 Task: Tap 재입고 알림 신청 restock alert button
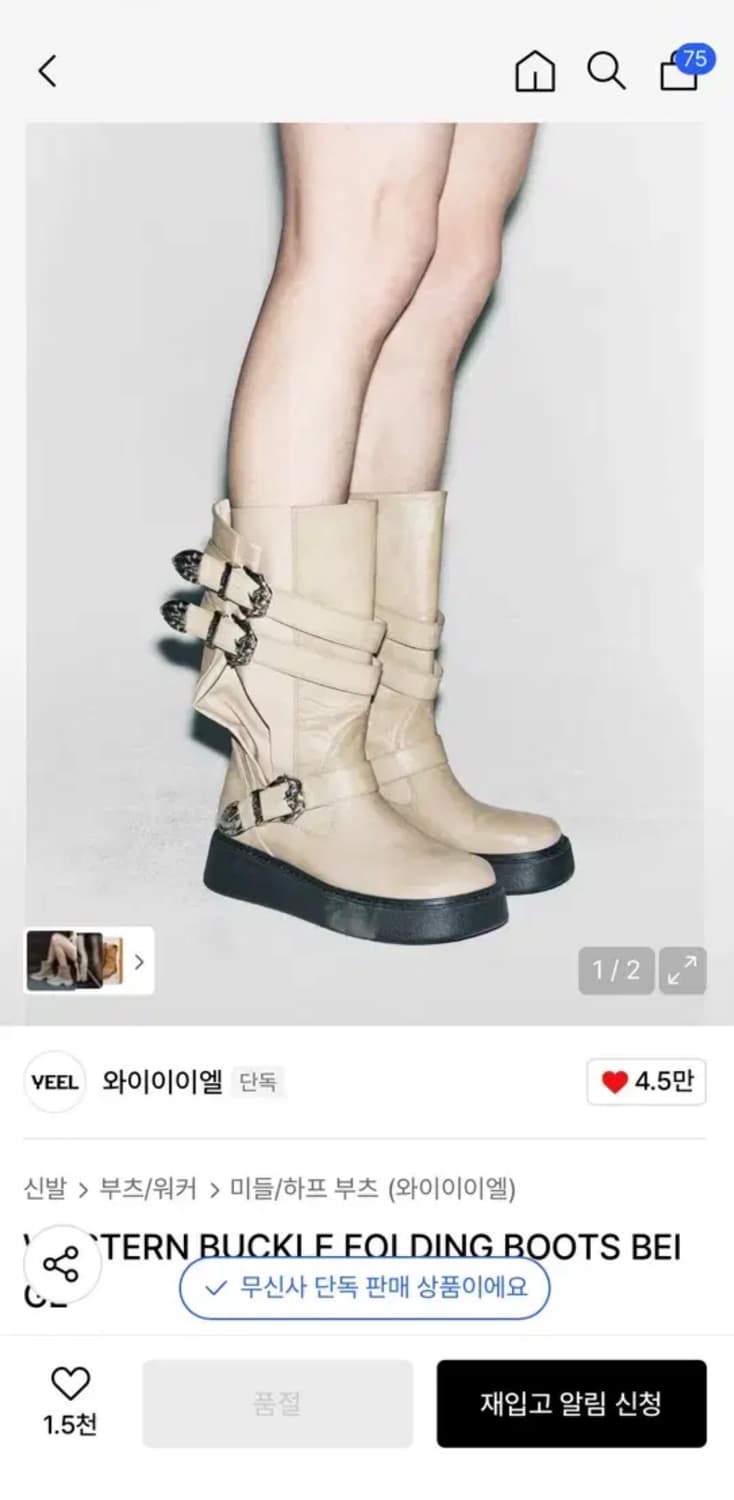tap(571, 1402)
